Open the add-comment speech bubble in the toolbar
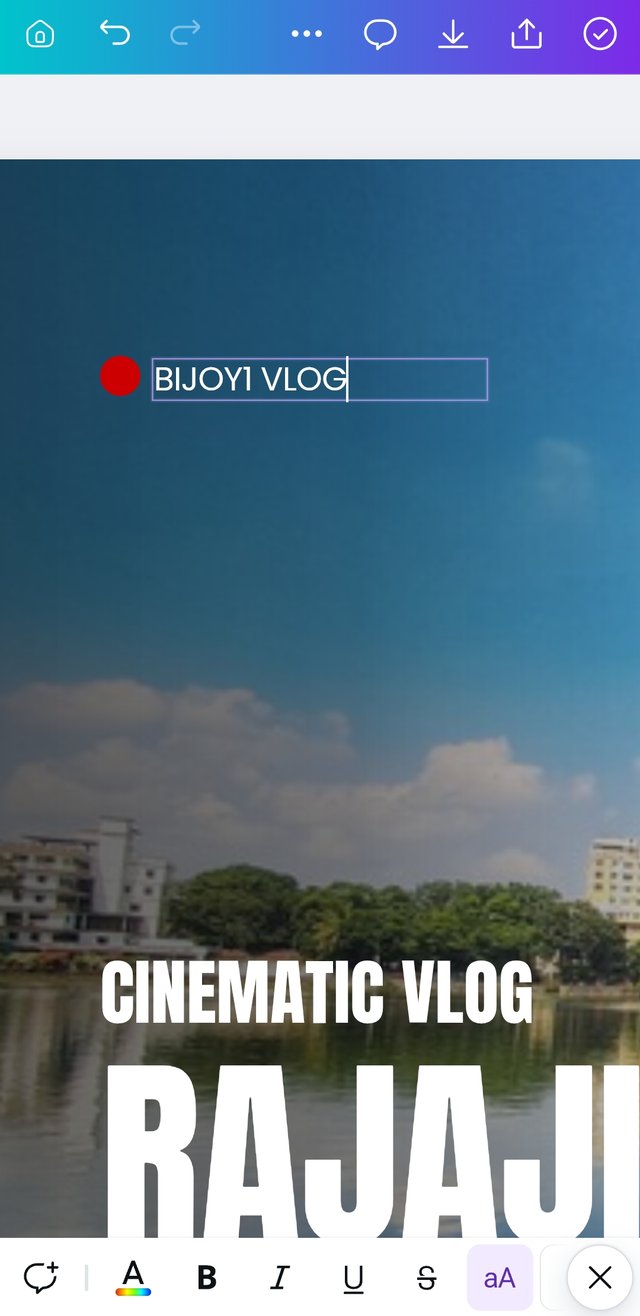The height and width of the screenshot is (1316, 640). point(42,1277)
